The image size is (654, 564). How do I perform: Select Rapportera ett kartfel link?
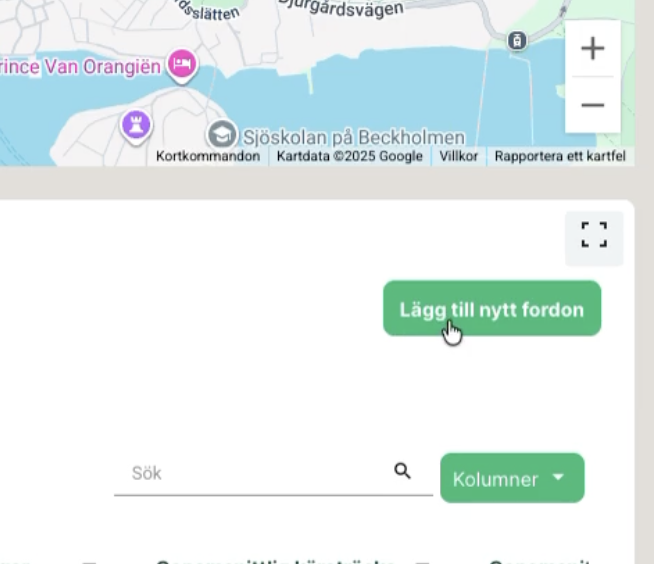pyautogui.click(x=560, y=156)
